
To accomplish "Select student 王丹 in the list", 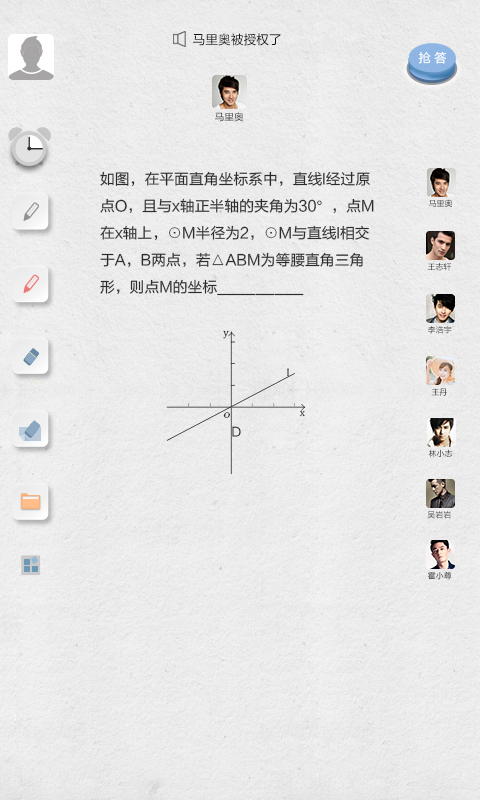I will click(440, 376).
